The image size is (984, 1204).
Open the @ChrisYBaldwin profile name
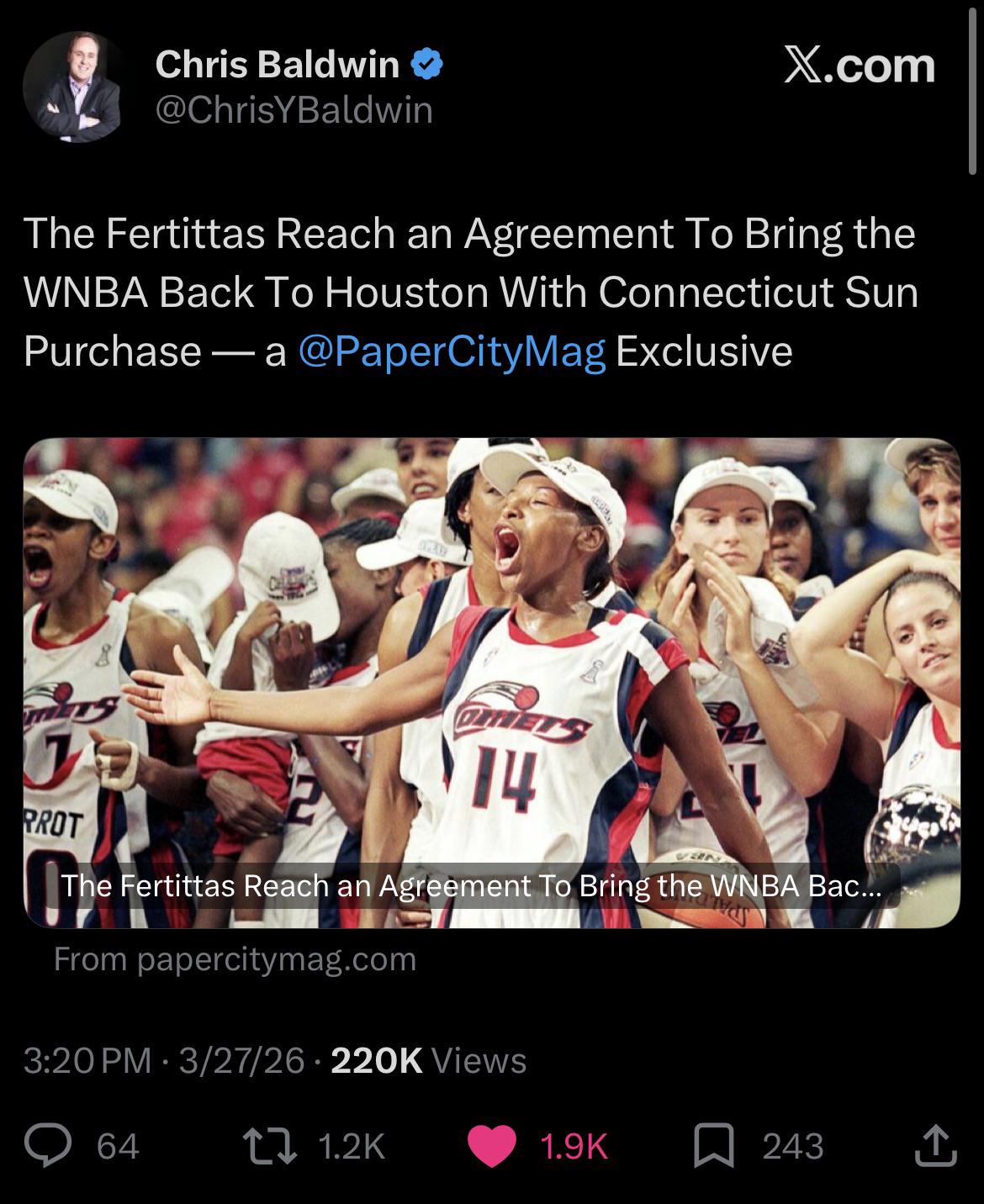pyautogui.click(x=294, y=110)
